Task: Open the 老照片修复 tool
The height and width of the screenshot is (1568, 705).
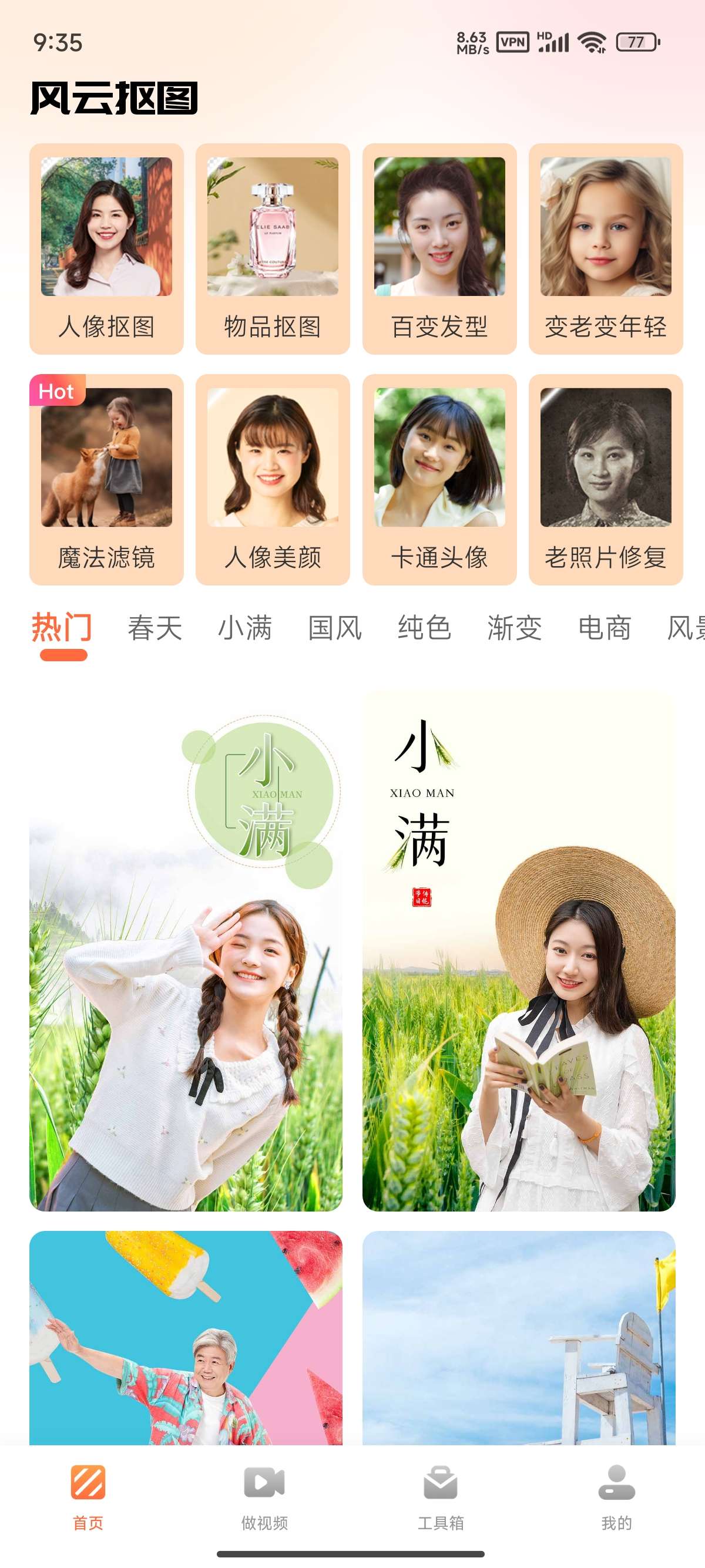Action: pos(605,479)
